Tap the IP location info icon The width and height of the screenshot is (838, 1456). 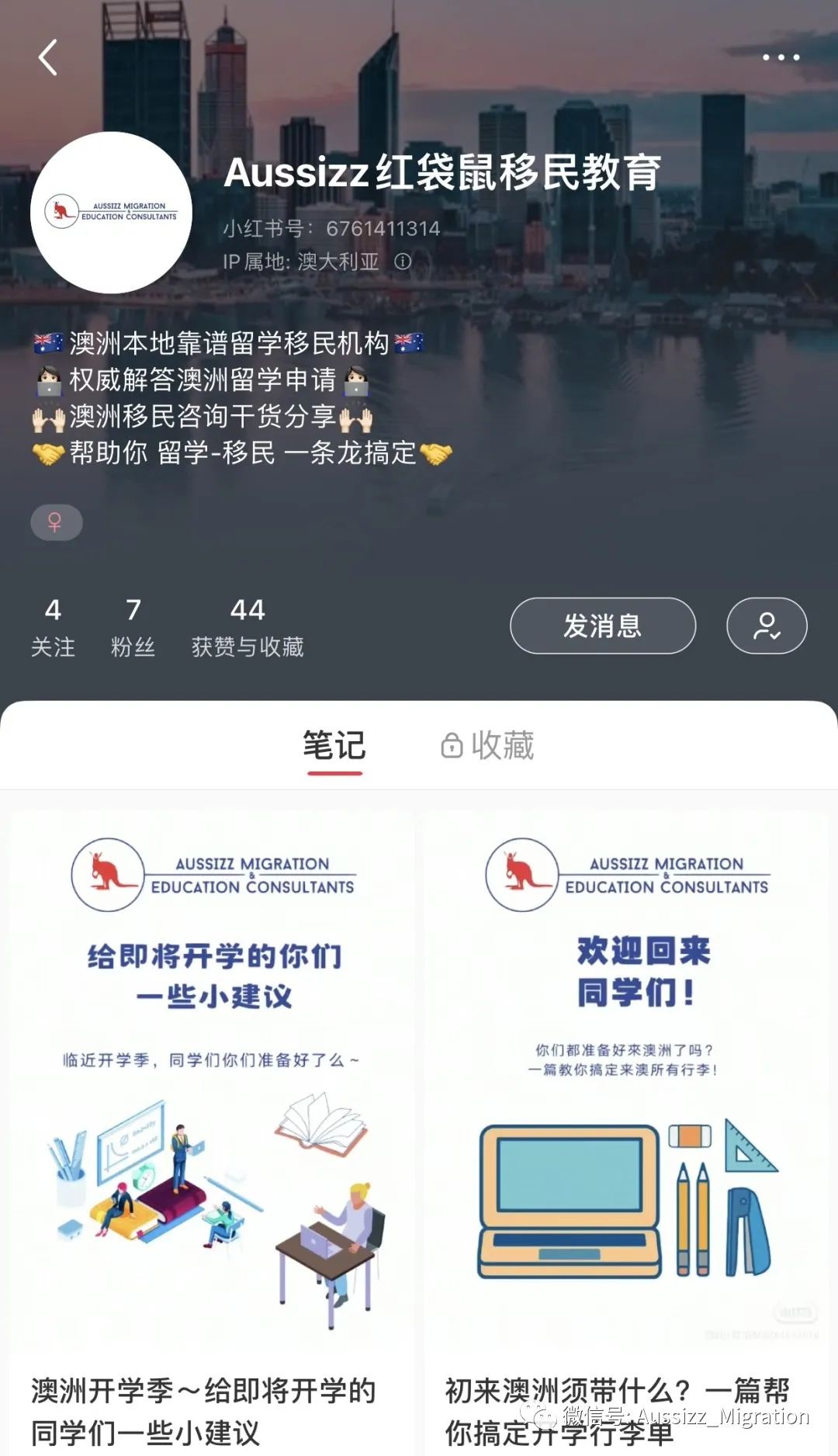[x=403, y=262]
